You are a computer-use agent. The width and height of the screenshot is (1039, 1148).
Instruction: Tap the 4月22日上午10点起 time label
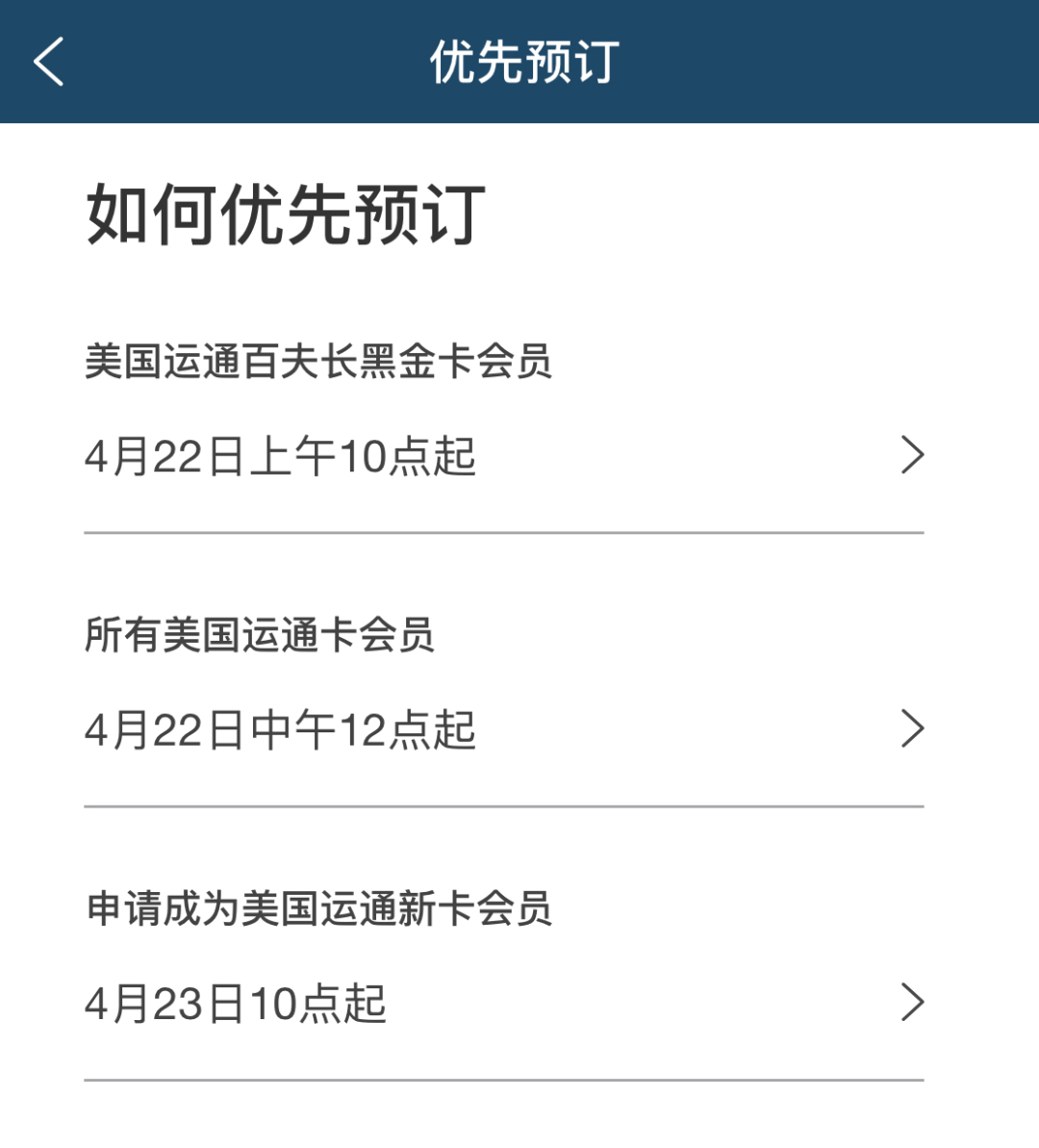tap(282, 458)
